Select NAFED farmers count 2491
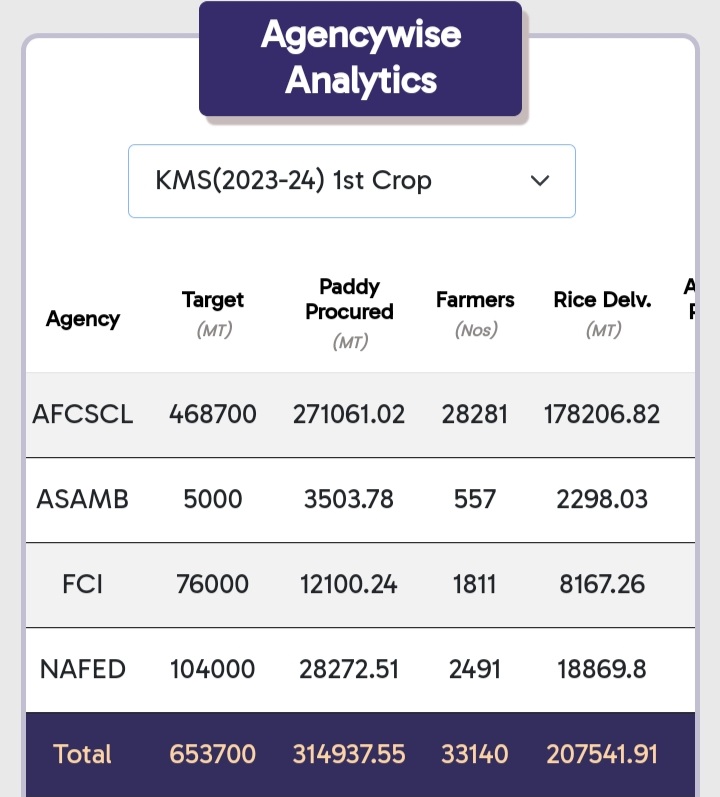Screen dimensions: 720x797 [x=475, y=669]
